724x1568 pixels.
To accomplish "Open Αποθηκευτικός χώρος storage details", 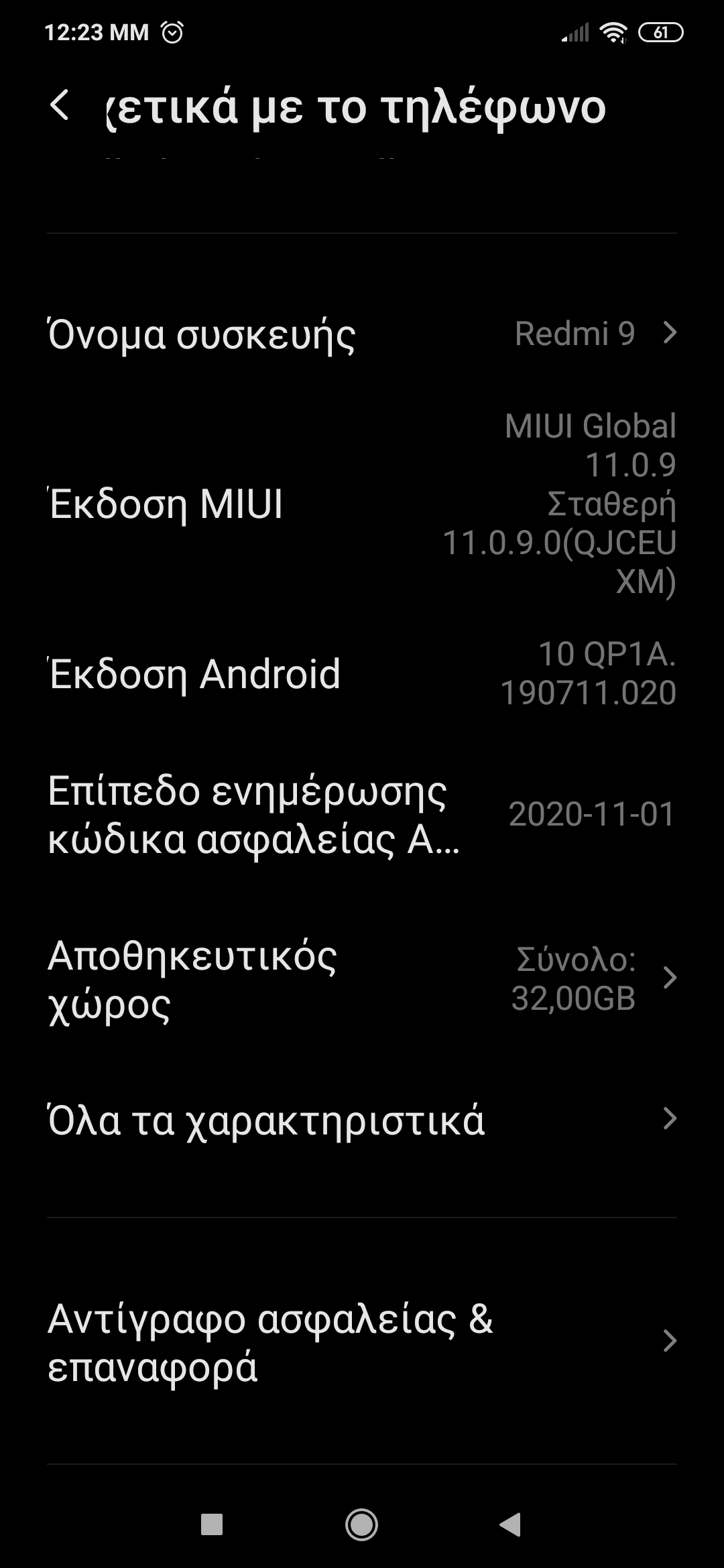I will click(x=362, y=979).
